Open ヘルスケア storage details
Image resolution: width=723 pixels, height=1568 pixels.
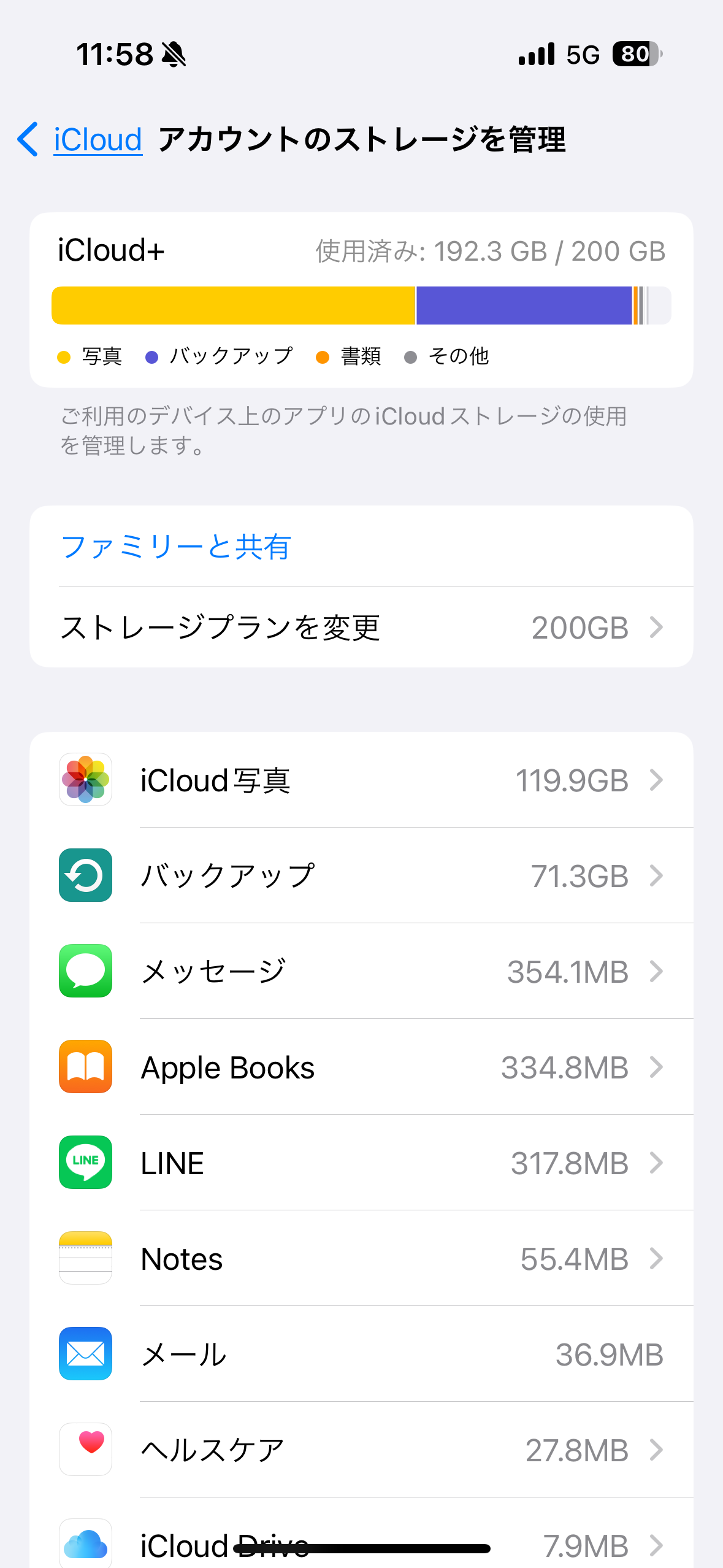tap(361, 1450)
